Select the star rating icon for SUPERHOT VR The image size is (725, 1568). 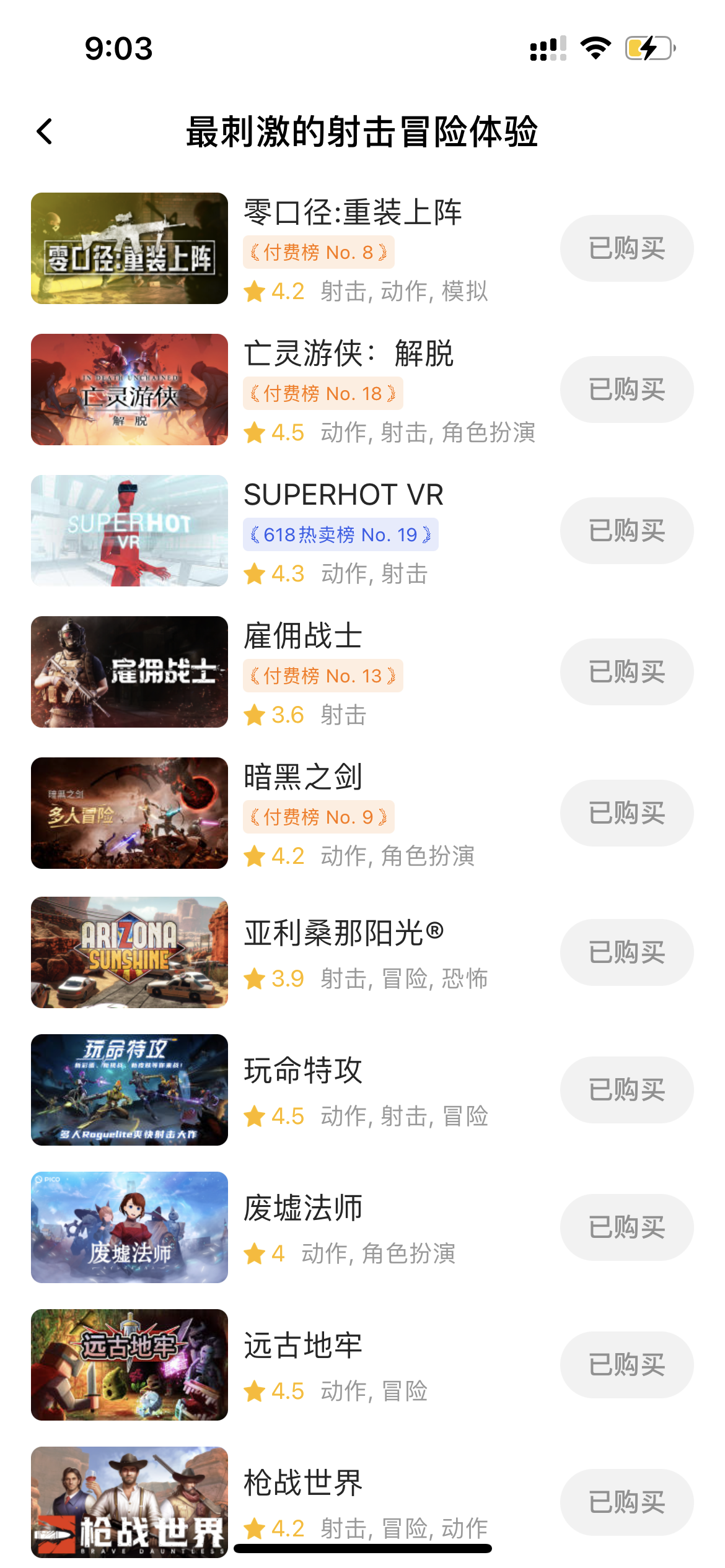click(x=253, y=573)
